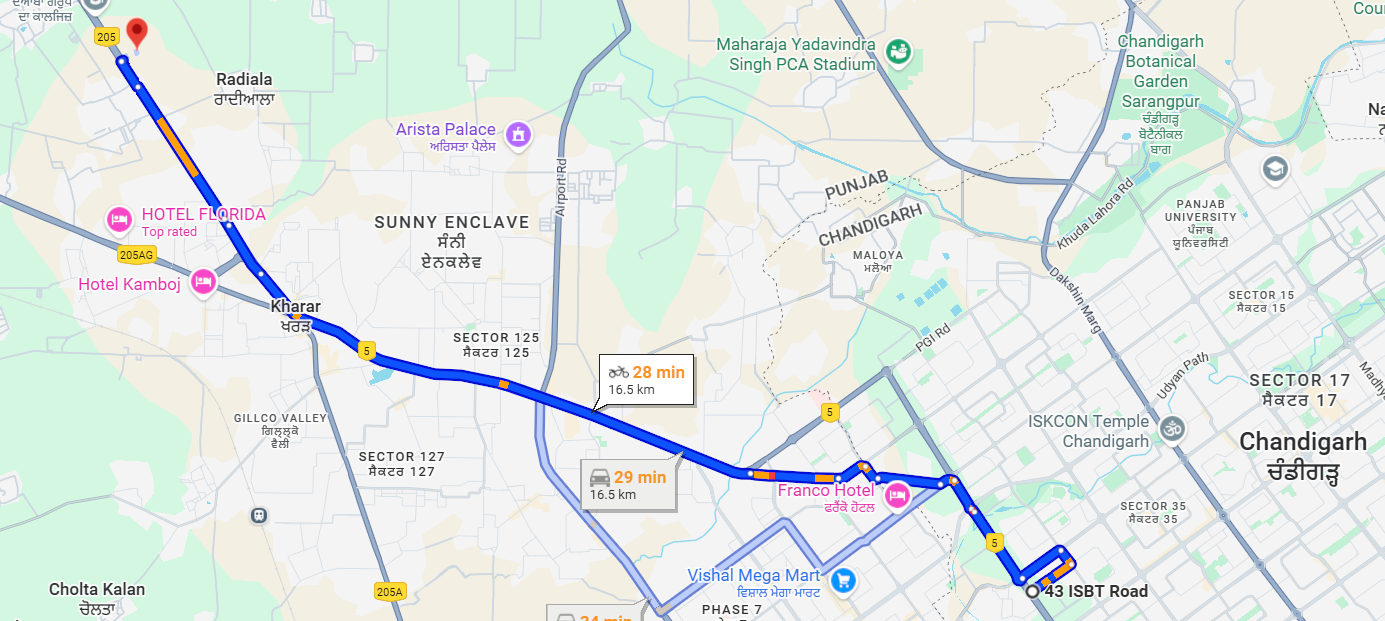The image size is (1385, 621).
Task: Open Hotel Kamboj place marker
Action: tap(204, 283)
